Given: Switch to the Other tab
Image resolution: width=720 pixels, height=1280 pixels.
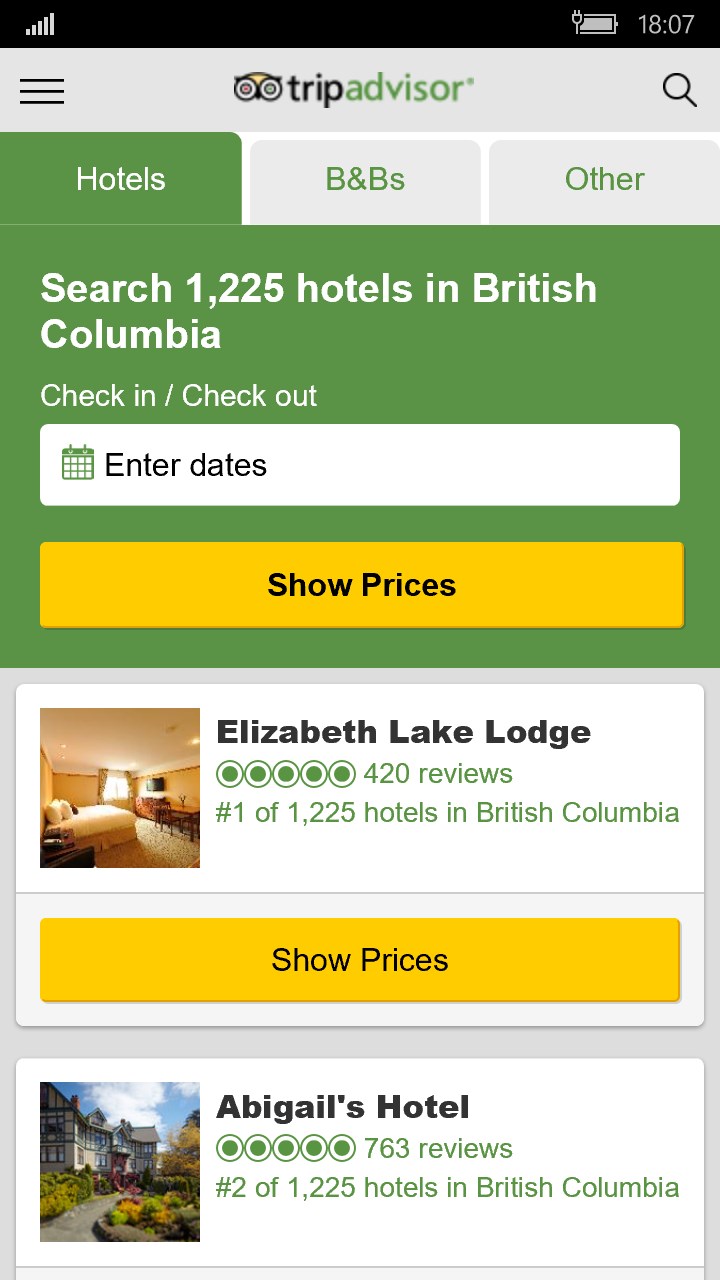Looking at the screenshot, I should [x=604, y=179].
